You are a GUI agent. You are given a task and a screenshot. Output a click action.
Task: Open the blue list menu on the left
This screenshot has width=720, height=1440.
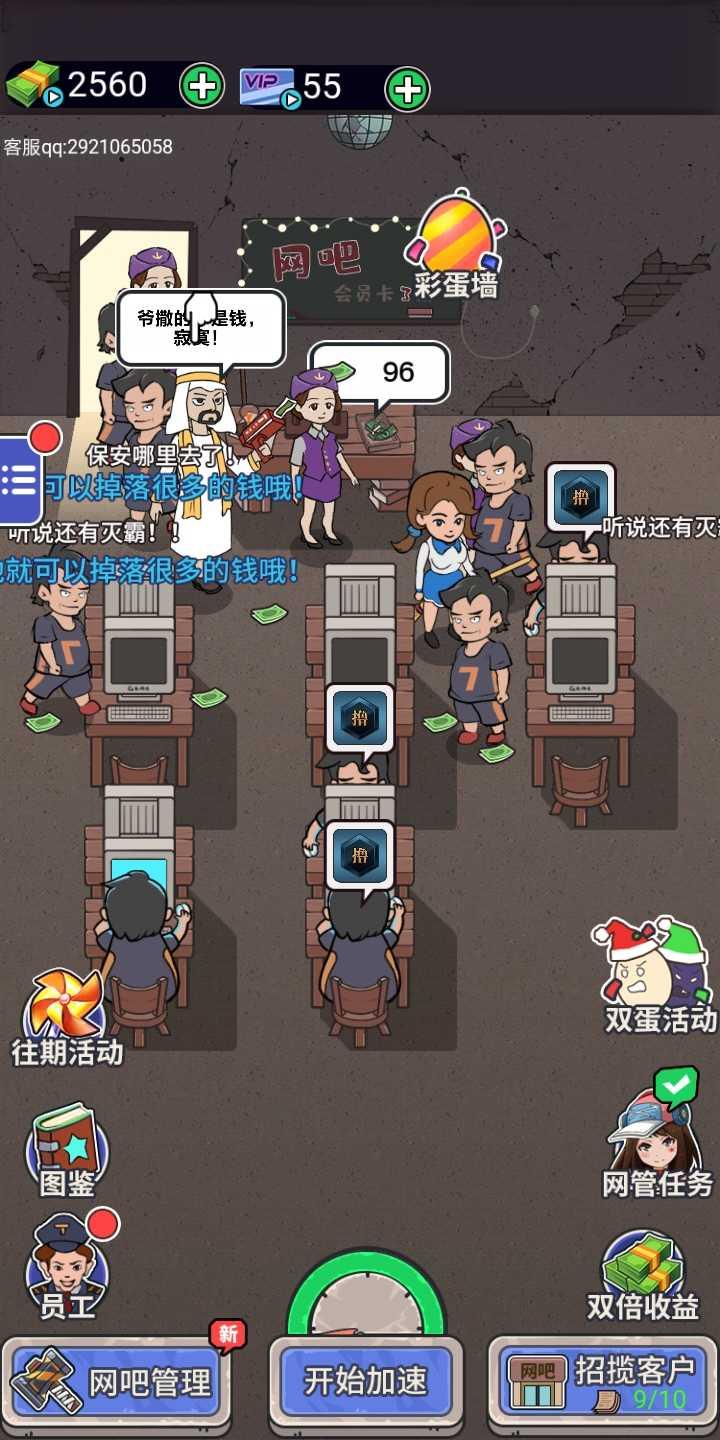[18, 480]
